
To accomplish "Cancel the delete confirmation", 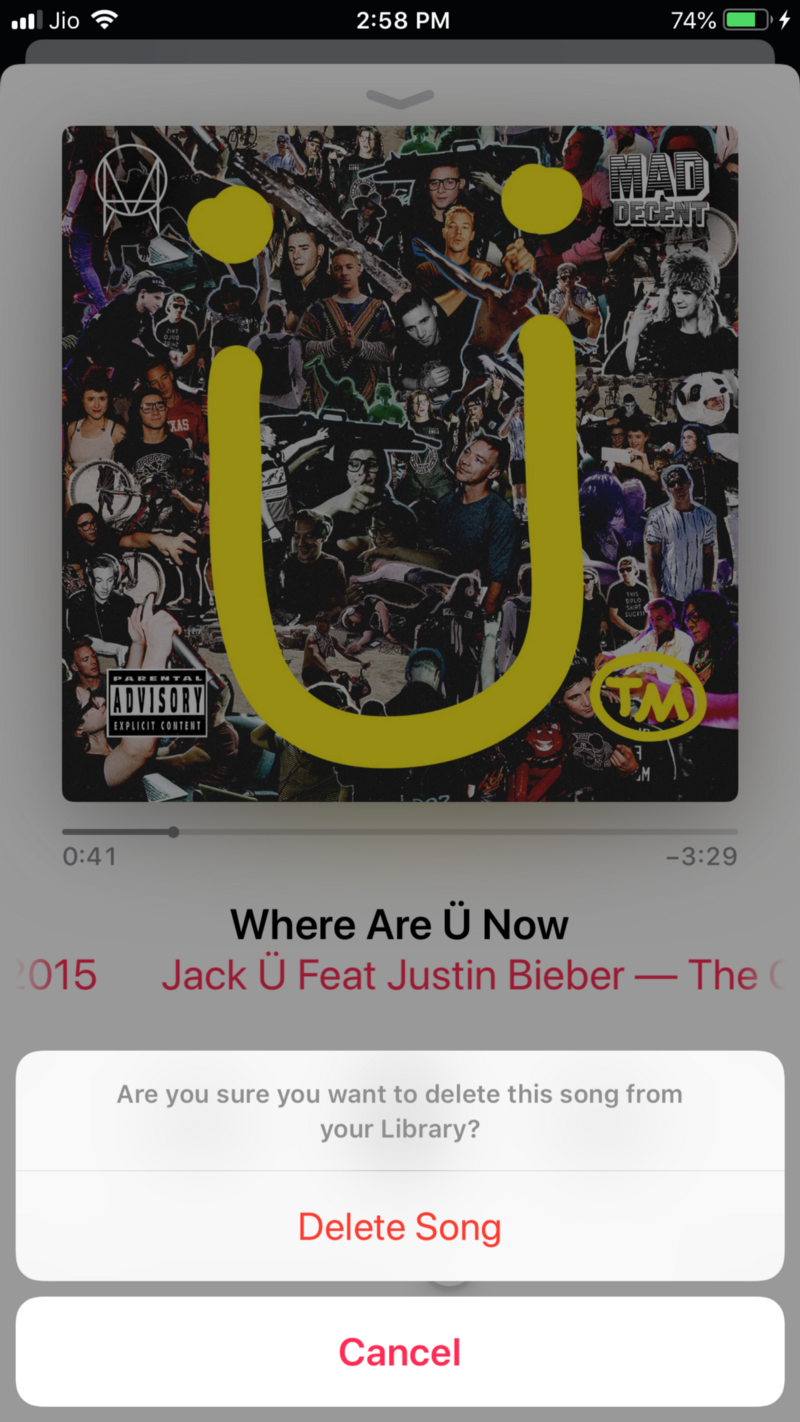I will pyautogui.click(x=400, y=1352).
